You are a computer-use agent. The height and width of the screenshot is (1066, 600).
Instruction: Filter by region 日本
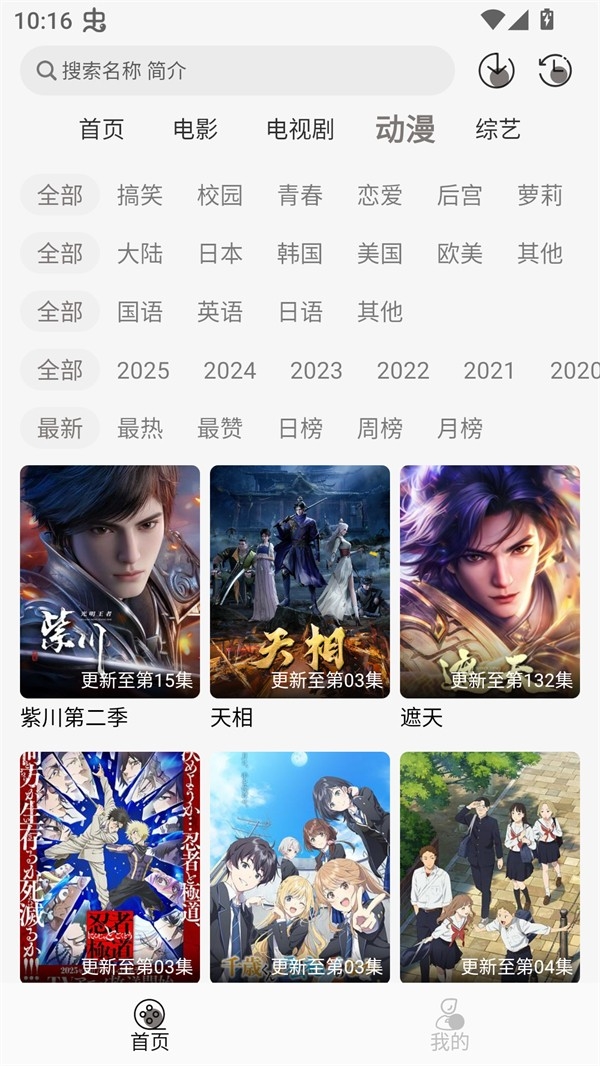click(x=220, y=253)
